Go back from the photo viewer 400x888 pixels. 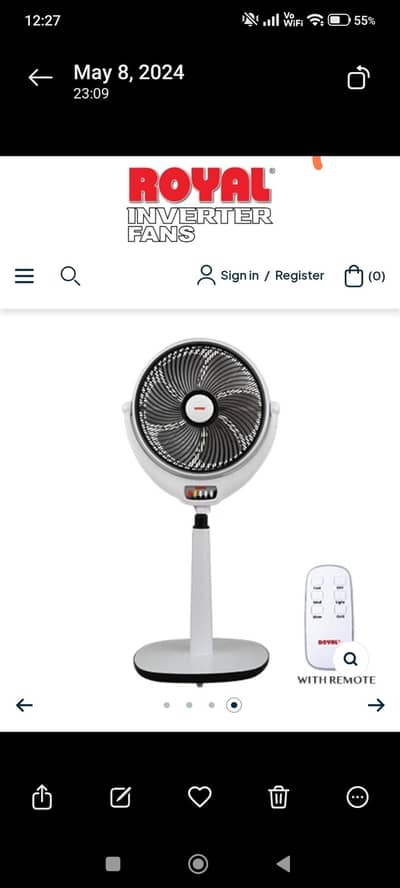coord(40,78)
